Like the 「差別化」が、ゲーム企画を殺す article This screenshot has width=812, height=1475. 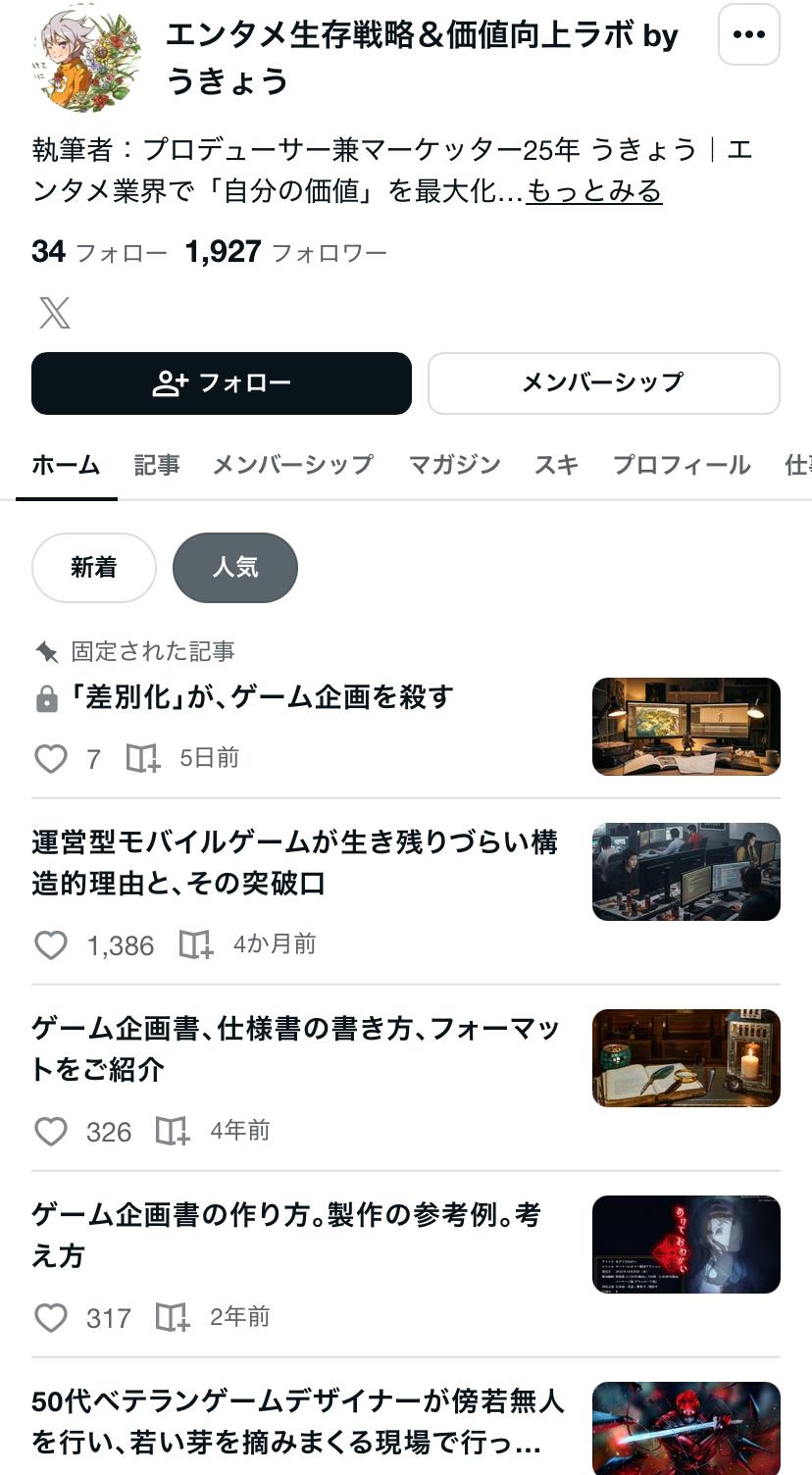[x=51, y=758]
